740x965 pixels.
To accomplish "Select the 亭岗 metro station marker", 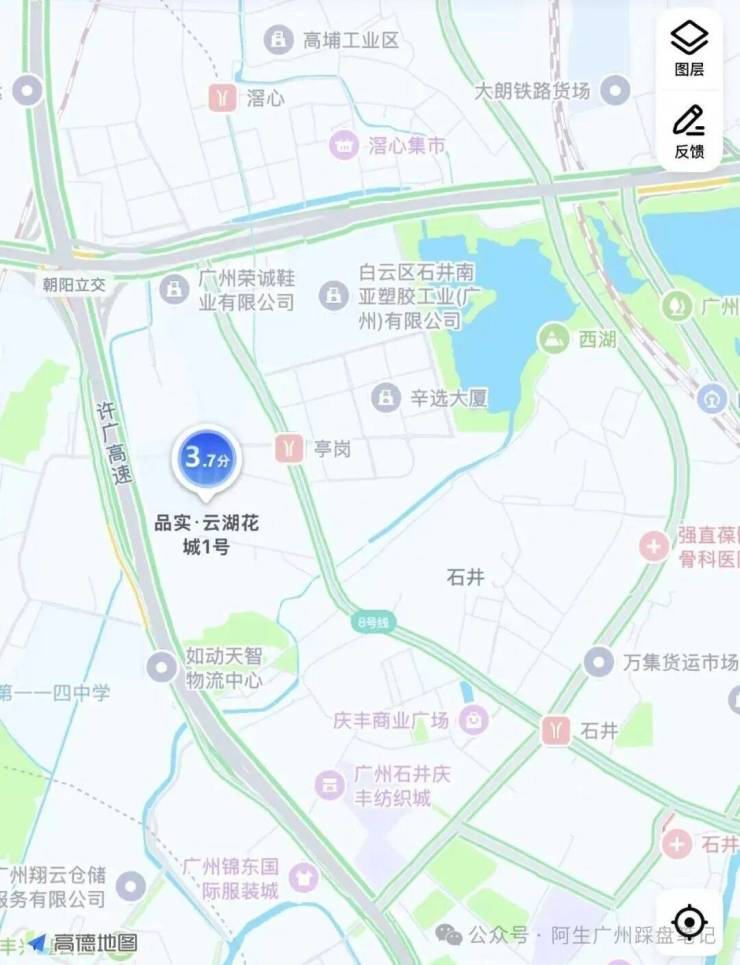I will coord(291,448).
